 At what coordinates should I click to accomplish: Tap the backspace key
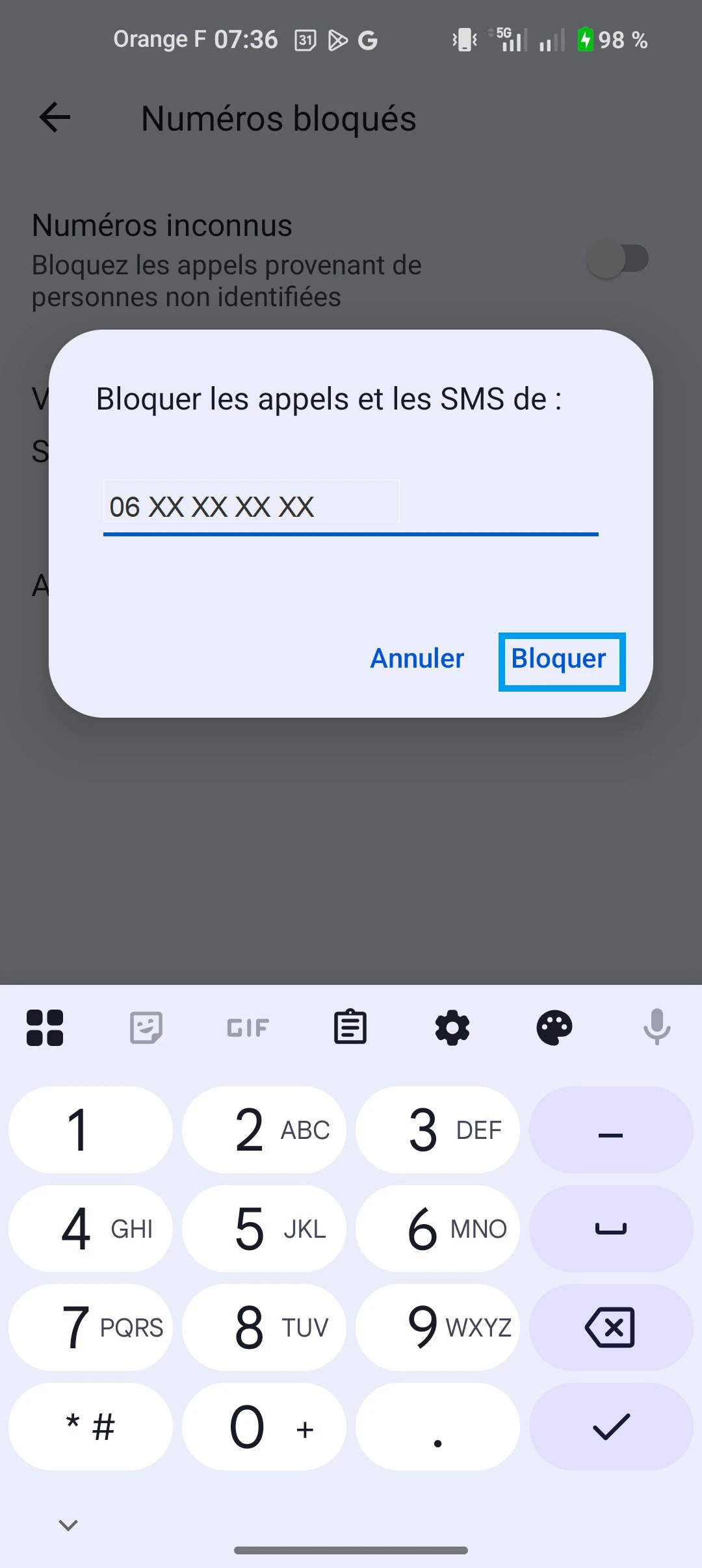(x=610, y=1327)
